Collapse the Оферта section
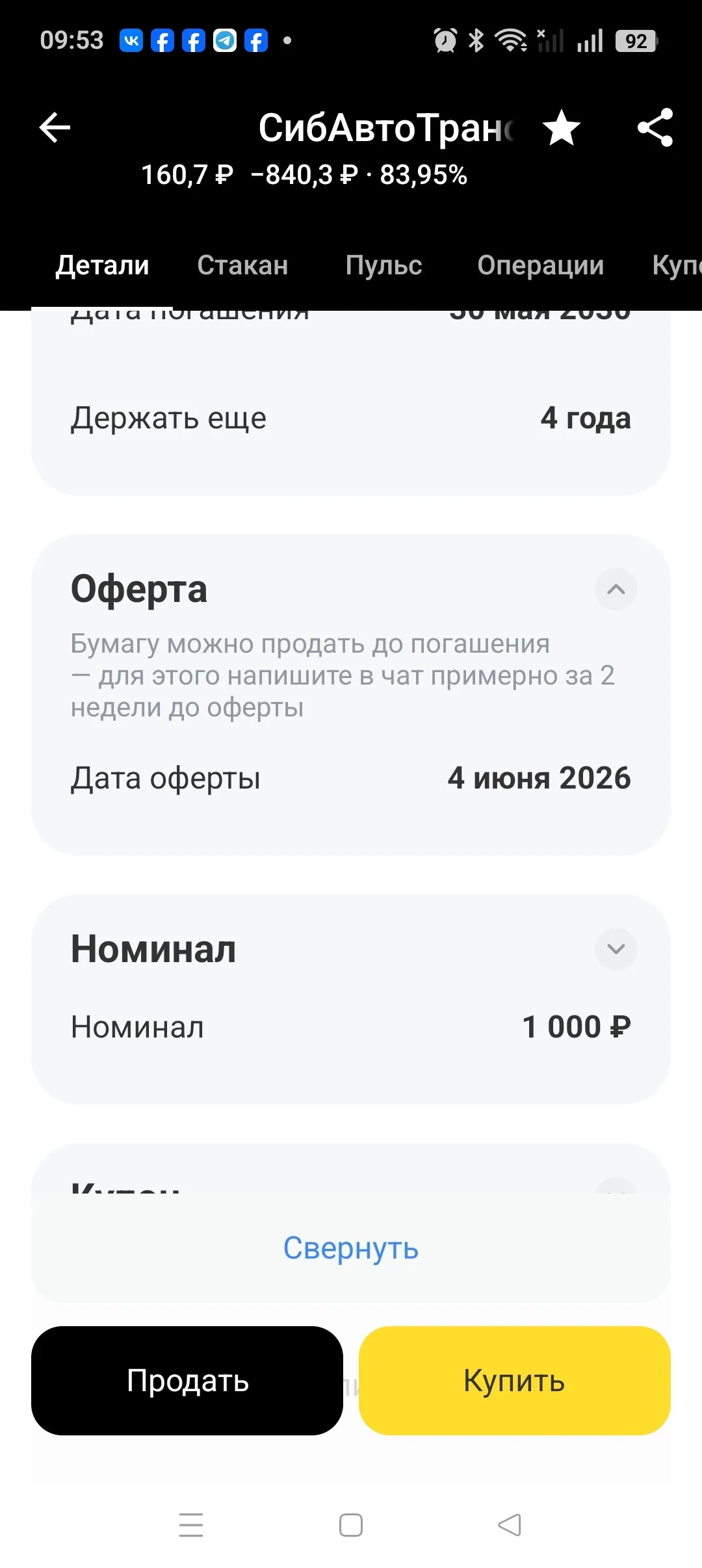The image size is (702, 1568). point(616,589)
